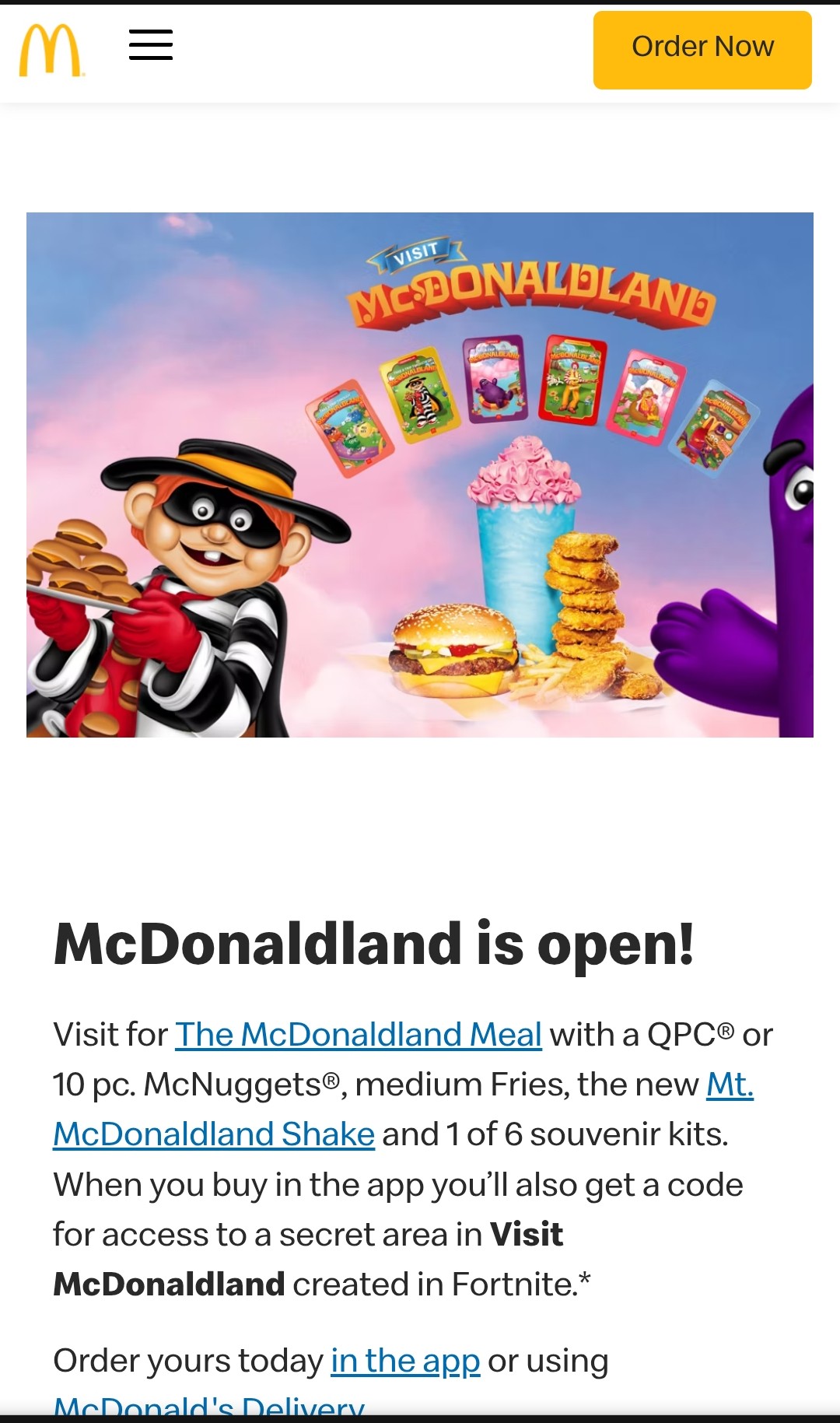Viewport: 840px width, 1423px height.
Task: Open the McDonald's Delivery link
Action: tap(208, 1407)
